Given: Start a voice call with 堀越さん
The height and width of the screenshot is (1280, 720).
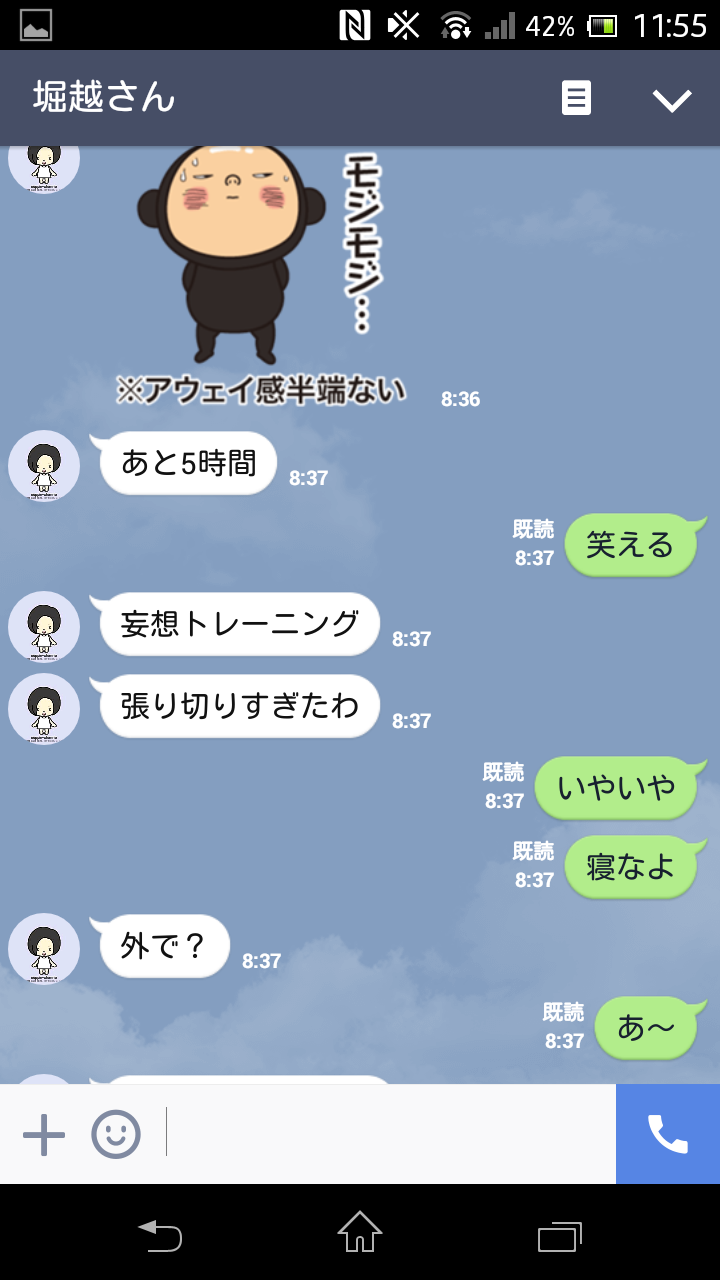Looking at the screenshot, I should coord(668,1135).
